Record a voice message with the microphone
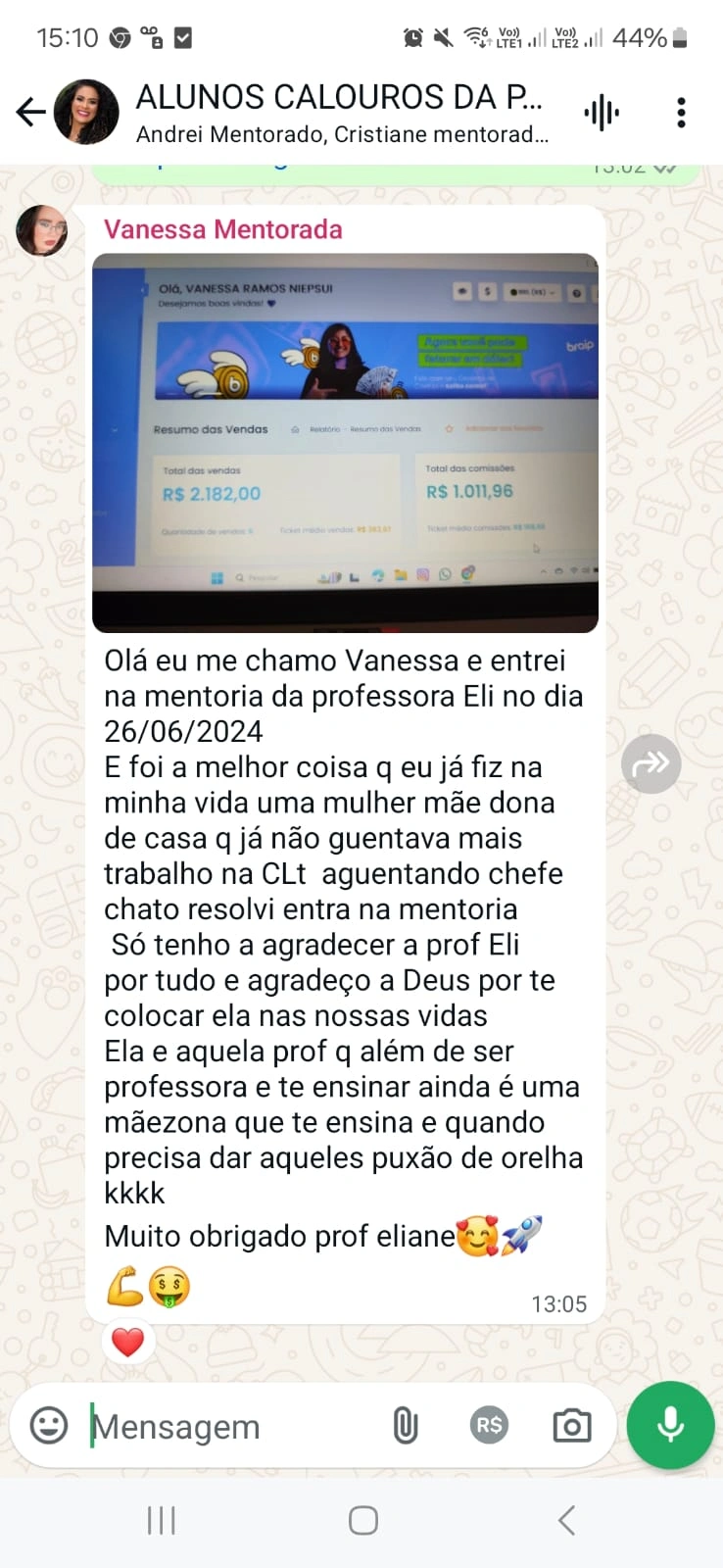 pyautogui.click(x=671, y=1425)
